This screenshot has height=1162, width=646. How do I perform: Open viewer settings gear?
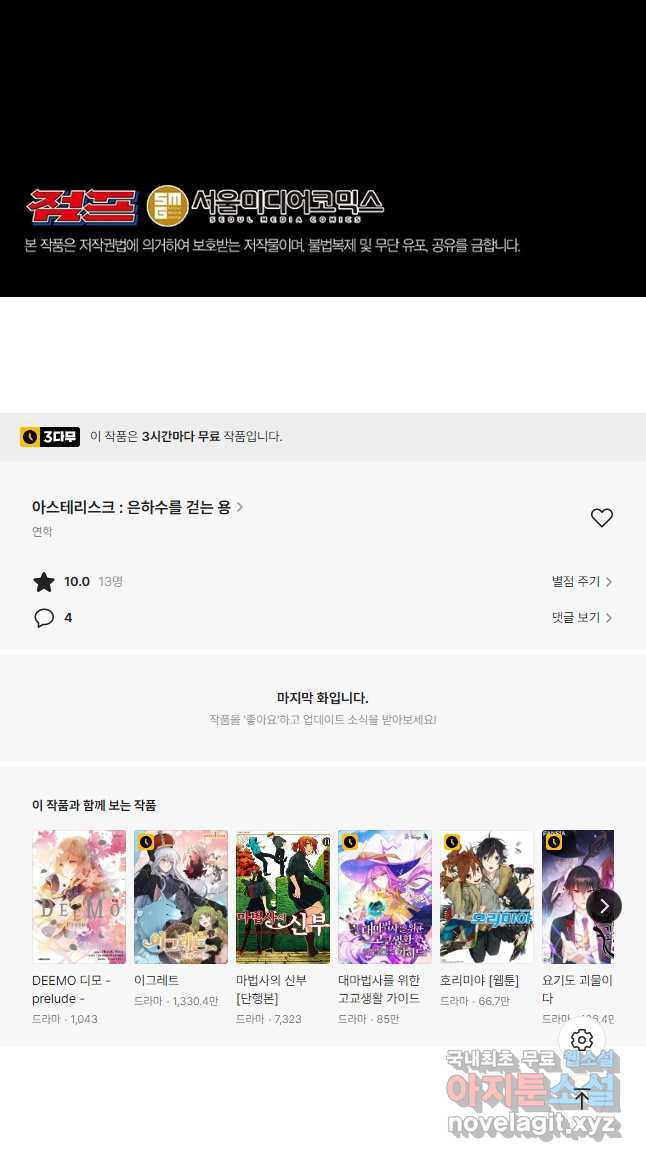click(582, 1040)
